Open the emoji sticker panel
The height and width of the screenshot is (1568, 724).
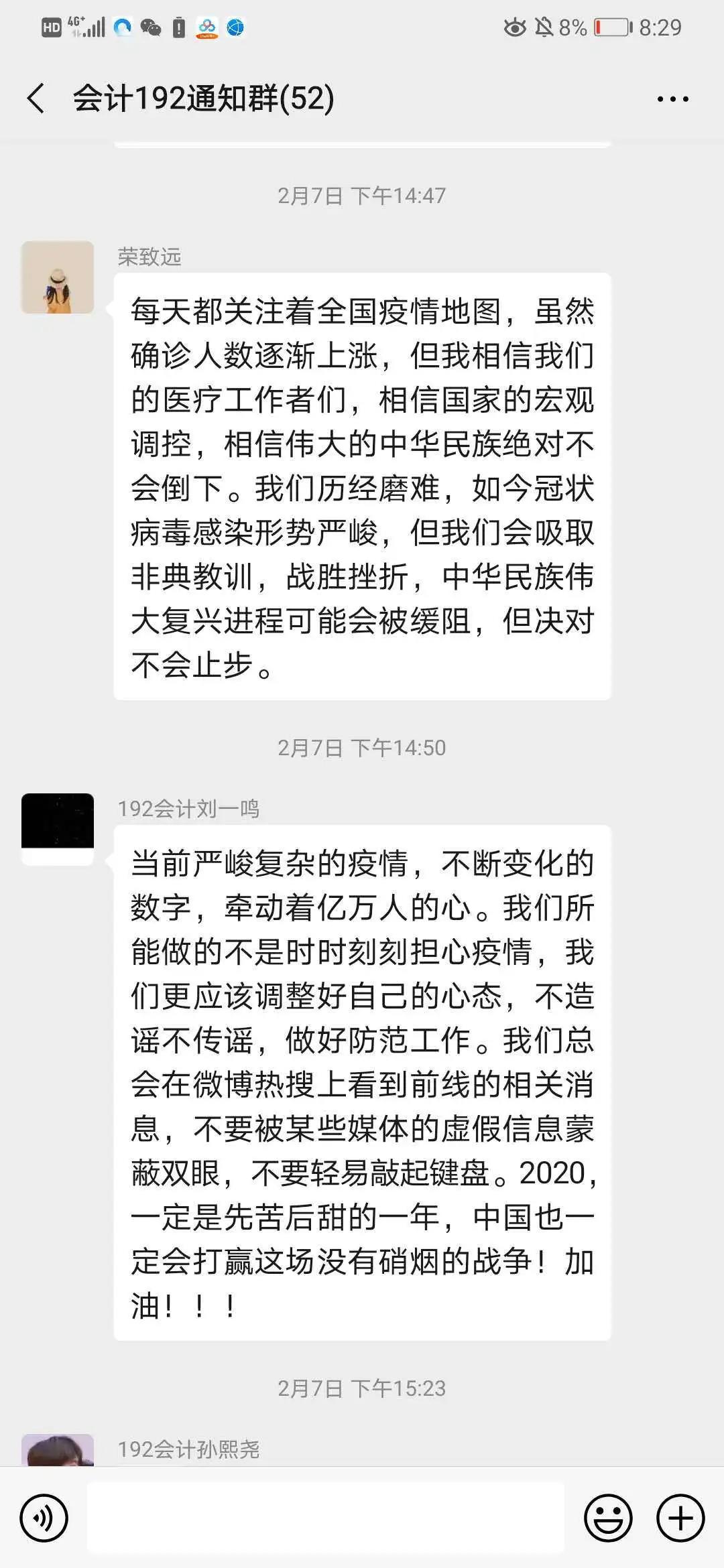click(608, 1518)
